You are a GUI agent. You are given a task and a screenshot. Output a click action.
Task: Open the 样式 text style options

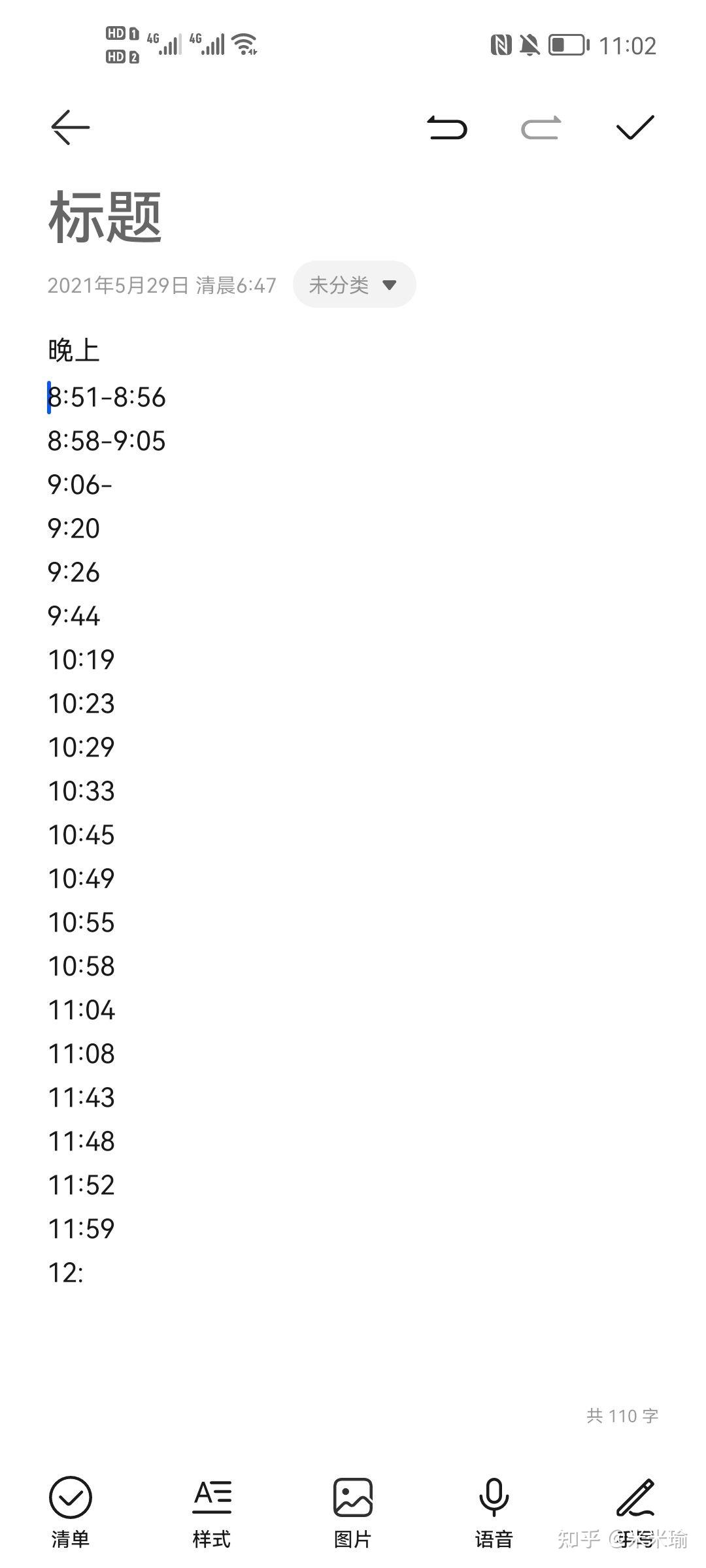pyautogui.click(x=211, y=1511)
